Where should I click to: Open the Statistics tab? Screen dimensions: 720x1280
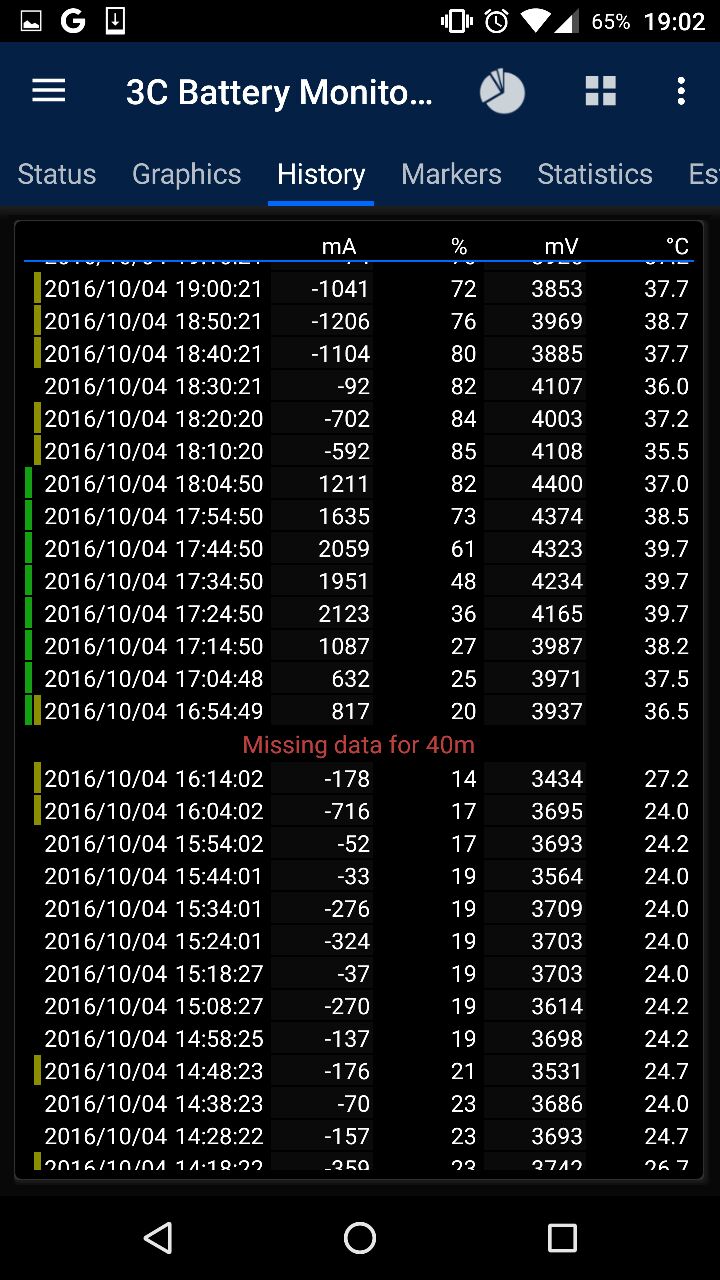[x=595, y=174]
